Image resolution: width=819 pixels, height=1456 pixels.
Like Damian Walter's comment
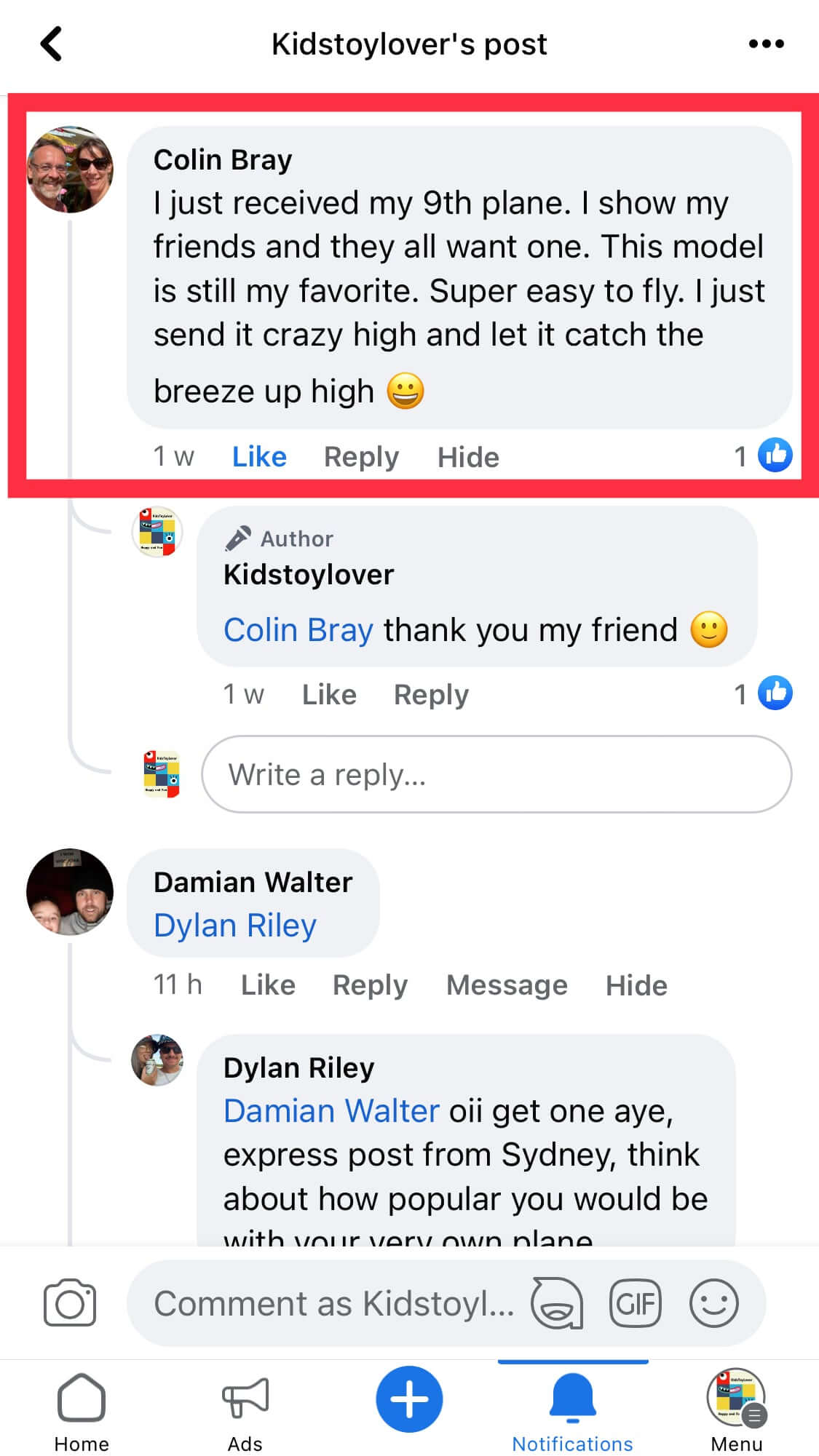[x=268, y=985]
